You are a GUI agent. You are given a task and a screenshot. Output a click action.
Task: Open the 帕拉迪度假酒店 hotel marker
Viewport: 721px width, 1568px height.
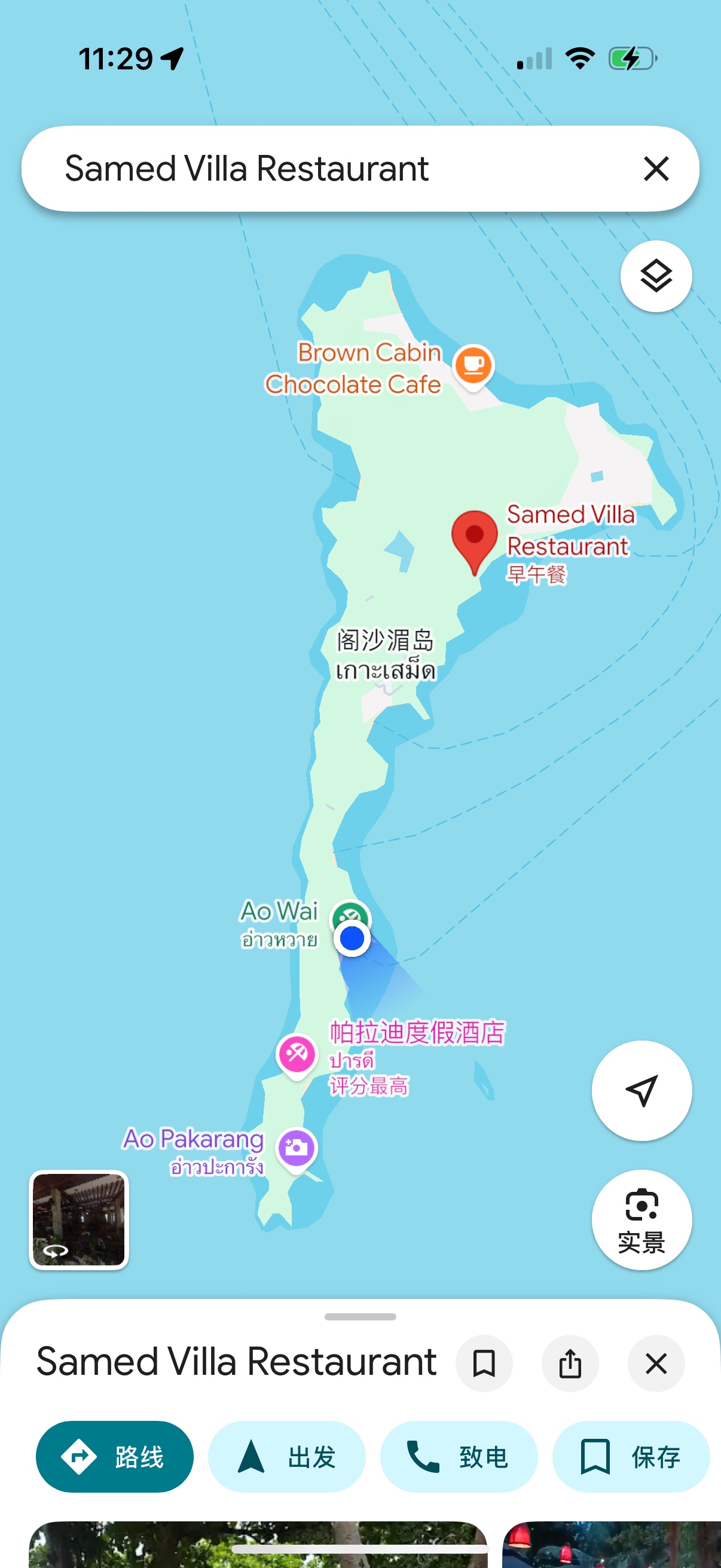(x=297, y=1054)
